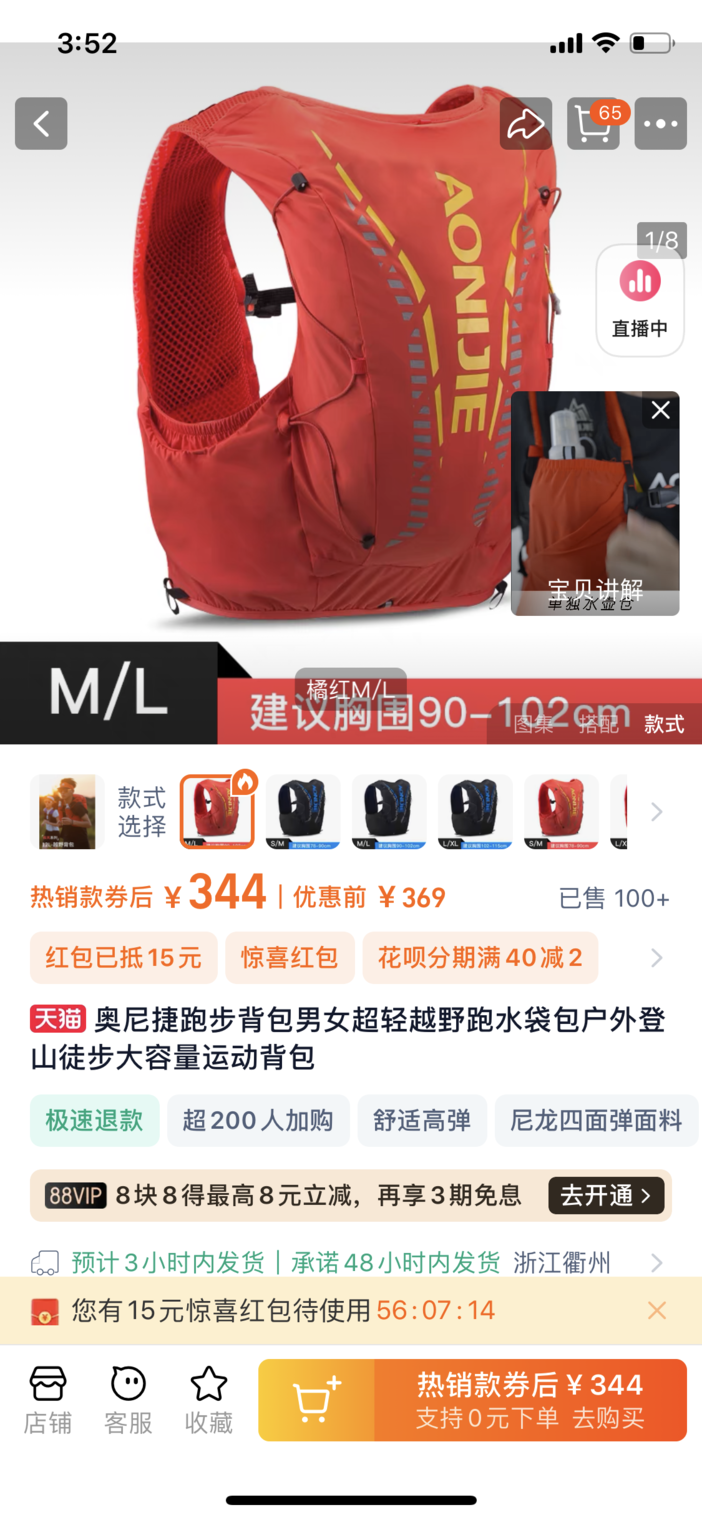Open the three-dot overflow menu

[661, 124]
